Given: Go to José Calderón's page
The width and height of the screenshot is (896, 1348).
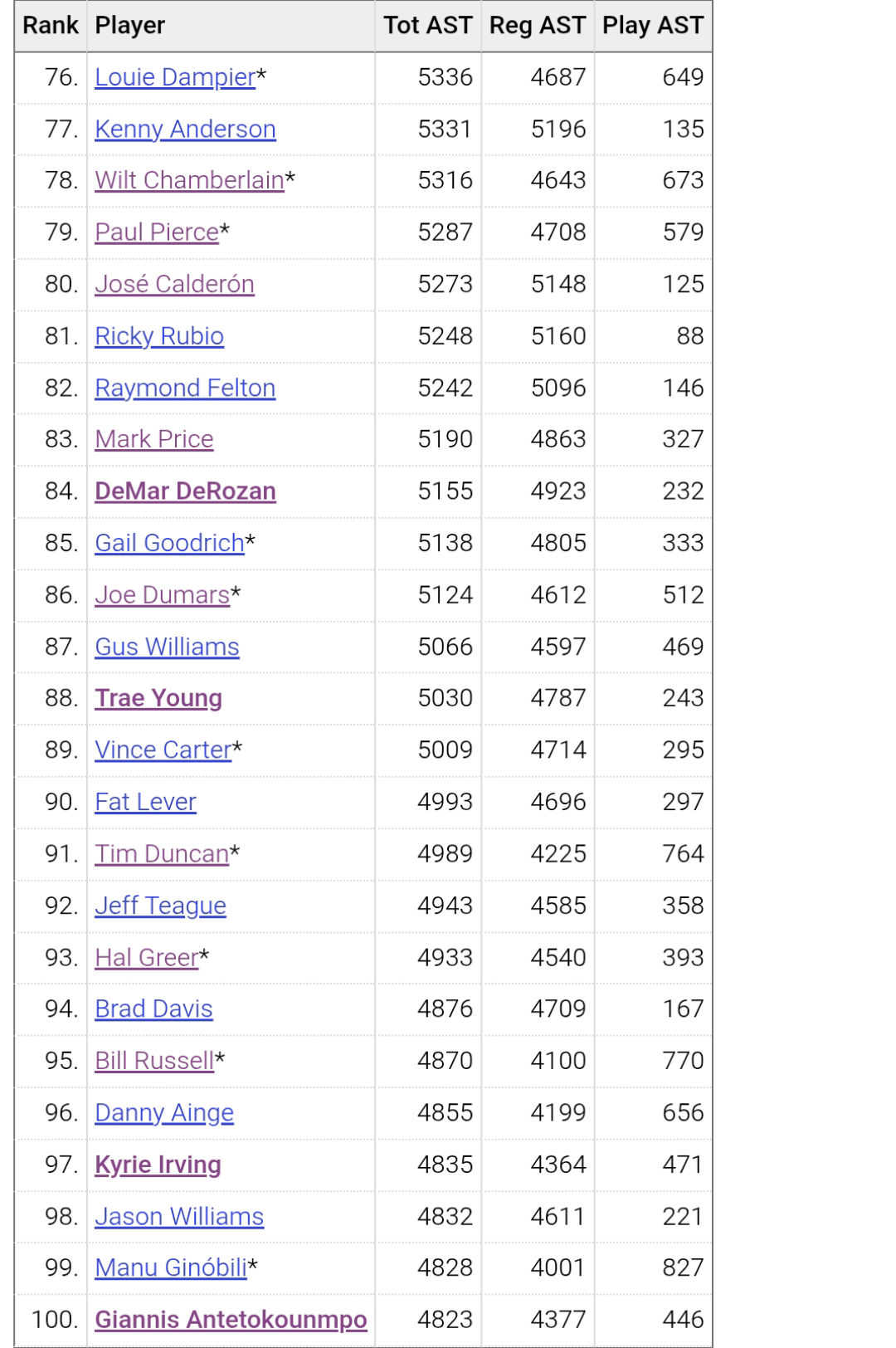Looking at the screenshot, I should click(x=174, y=284).
